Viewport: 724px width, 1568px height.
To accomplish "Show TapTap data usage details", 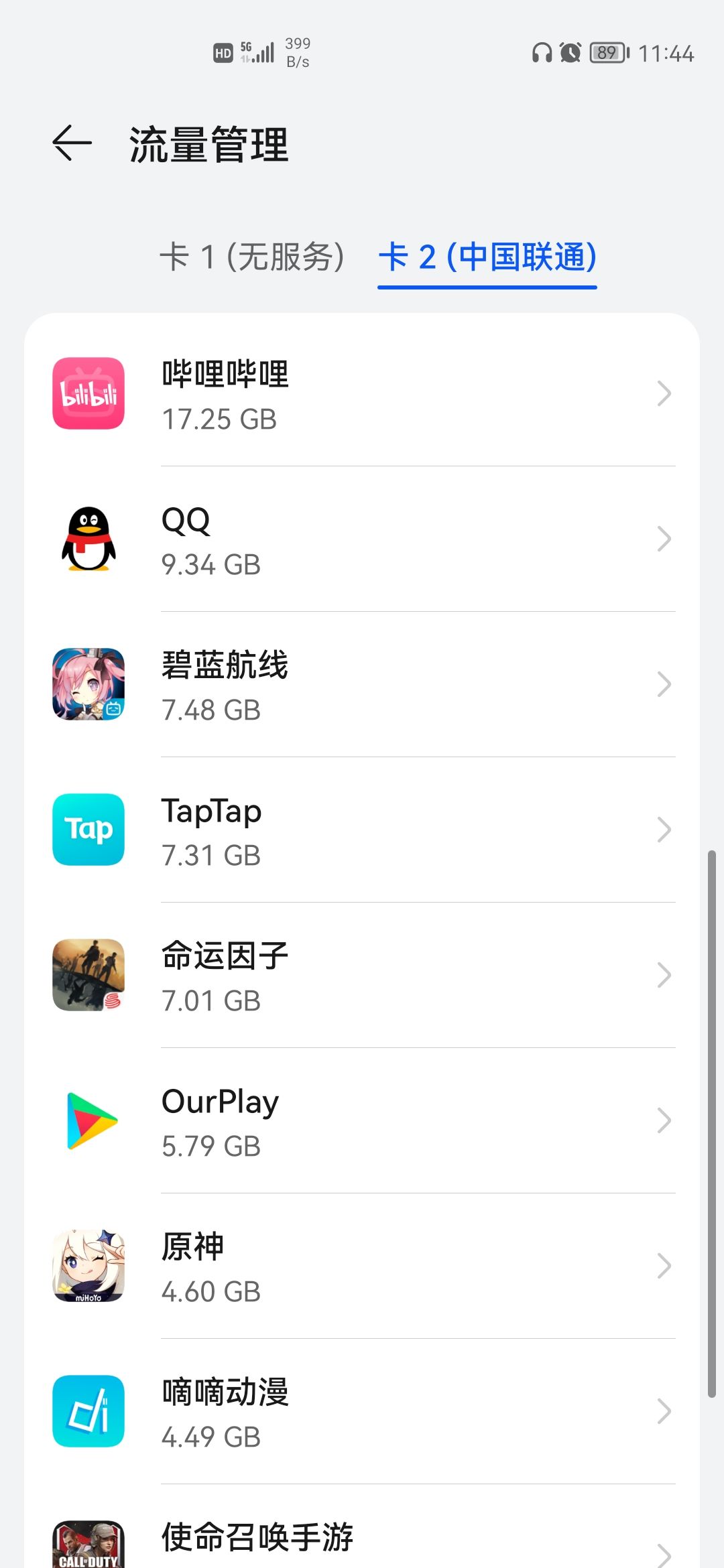I will pos(362,830).
